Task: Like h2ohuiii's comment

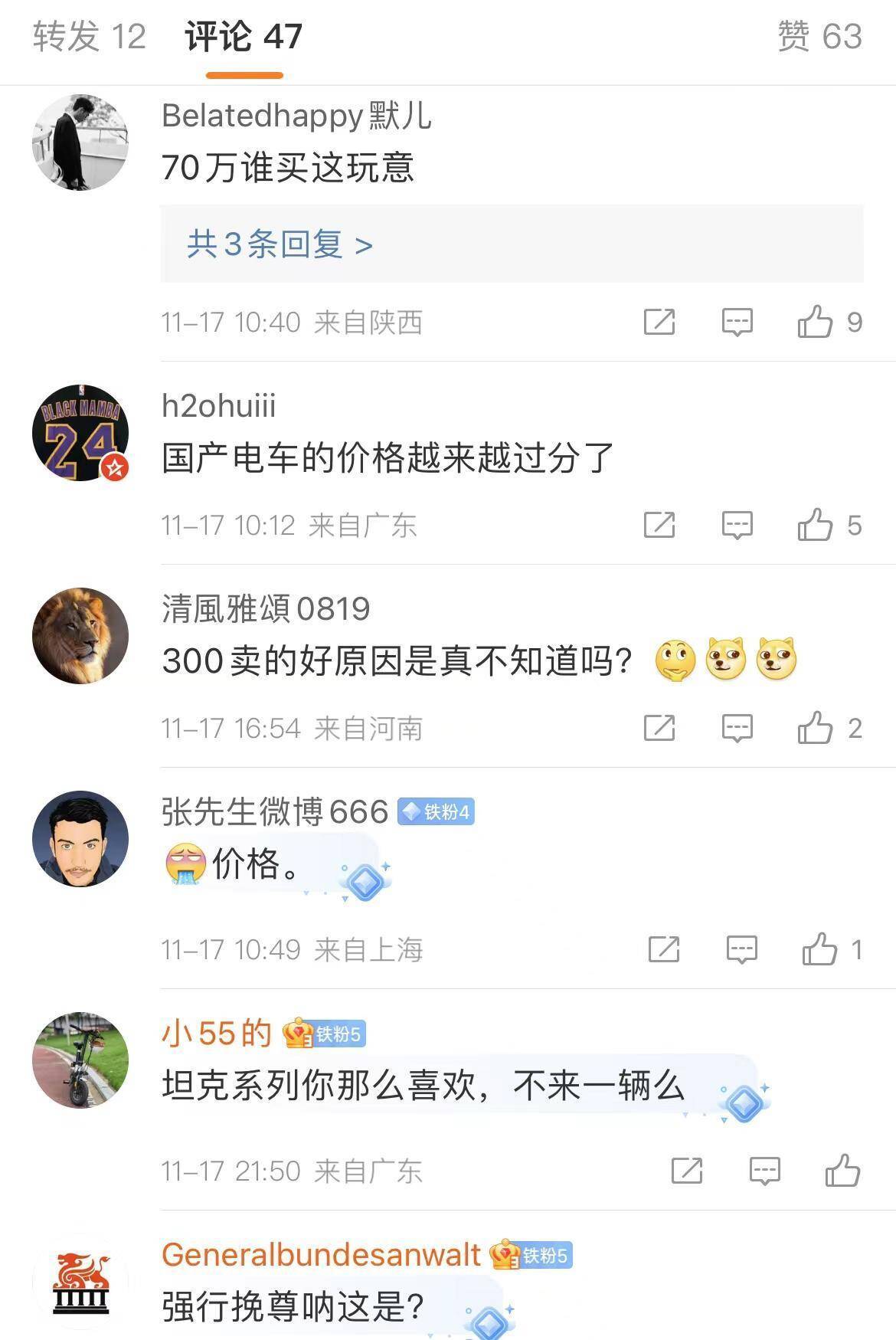Action: 815,526
